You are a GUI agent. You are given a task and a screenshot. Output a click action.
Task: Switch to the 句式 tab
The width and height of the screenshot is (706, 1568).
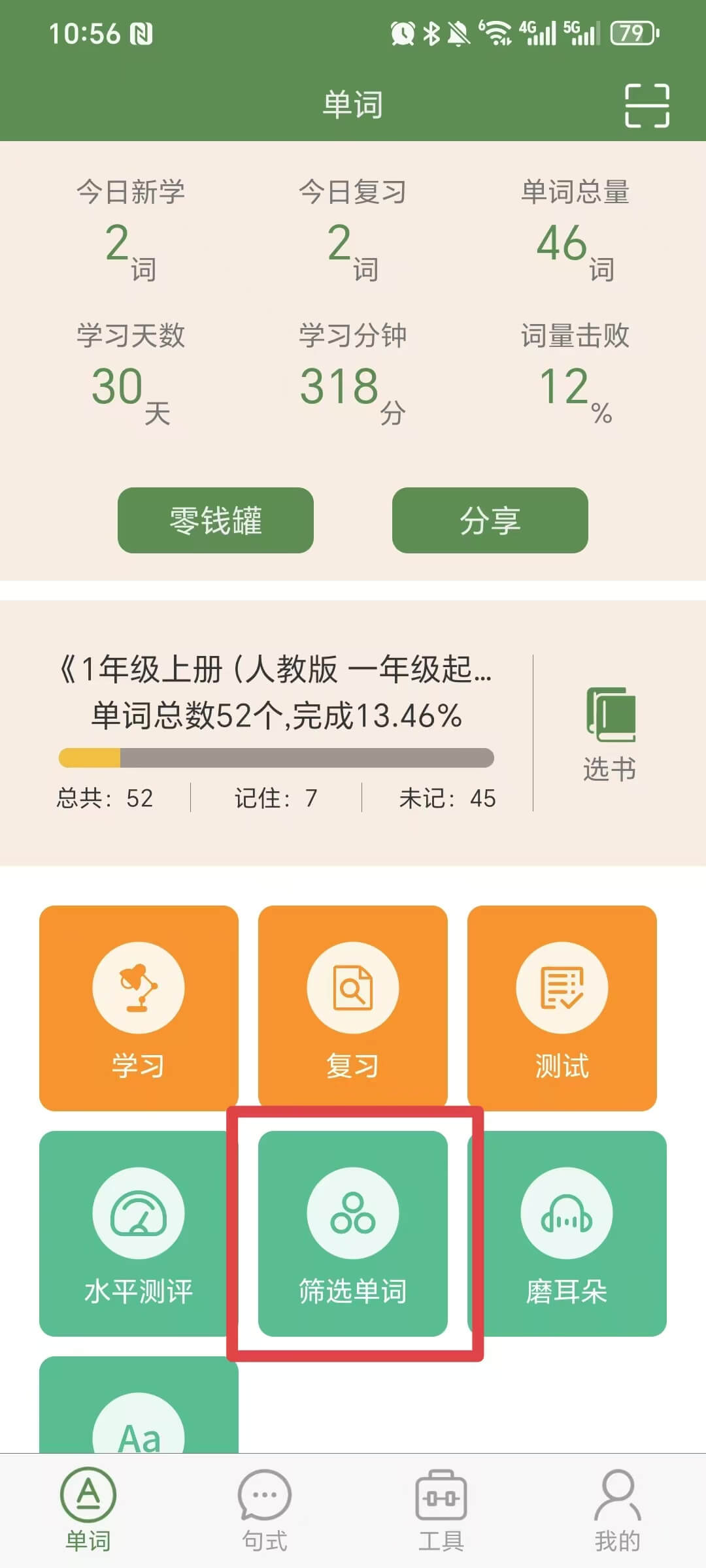coord(265,1511)
